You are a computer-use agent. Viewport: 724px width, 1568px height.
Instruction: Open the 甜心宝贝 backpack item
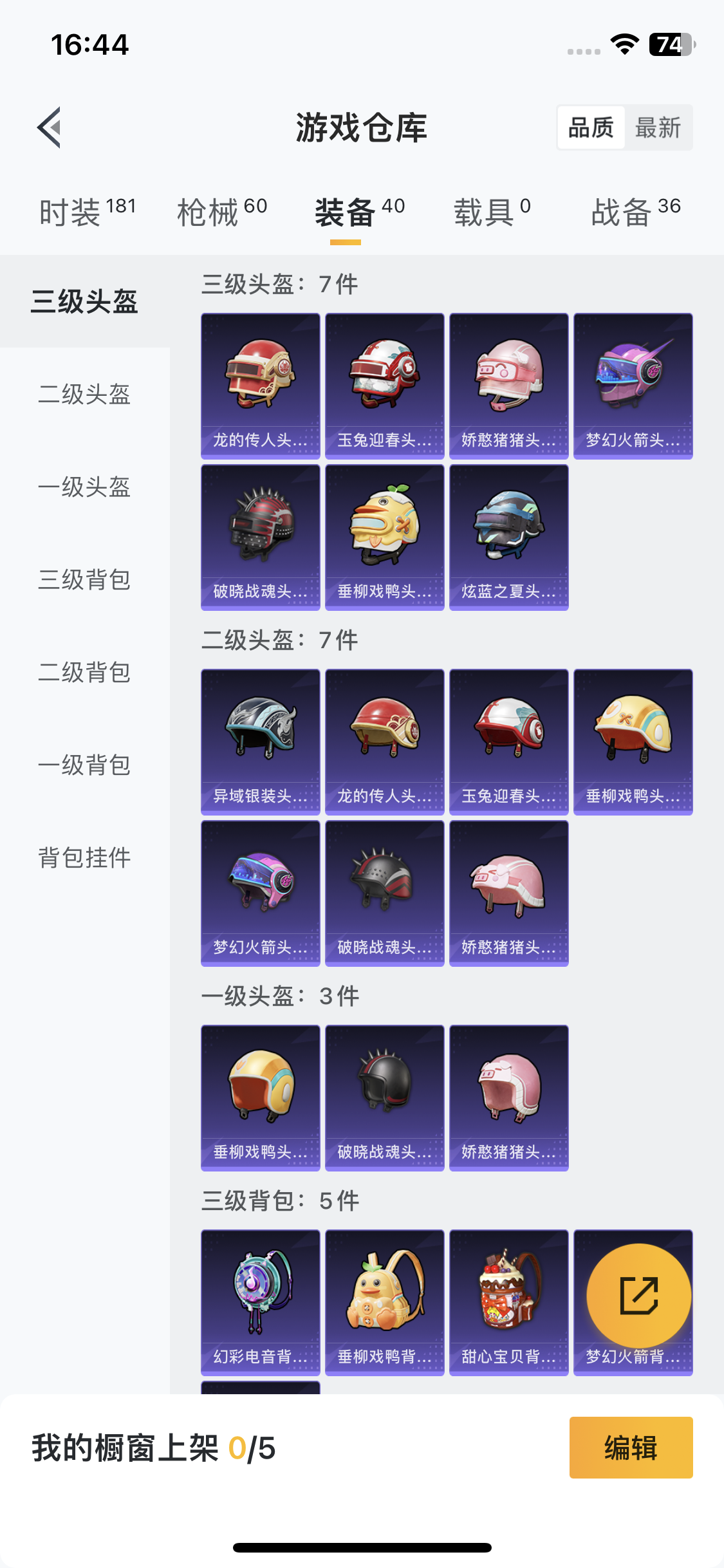coord(508,1302)
